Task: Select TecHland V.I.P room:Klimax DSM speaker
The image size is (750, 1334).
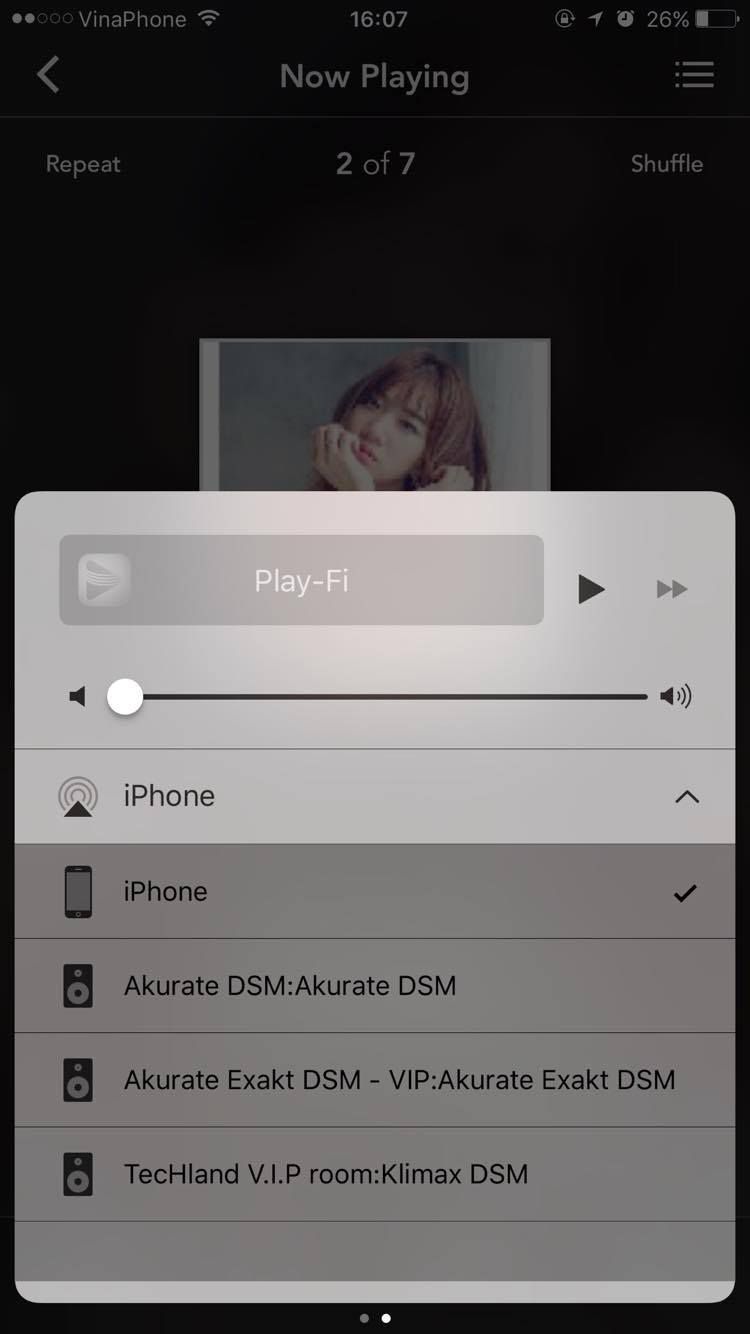Action: tap(374, 1174)
